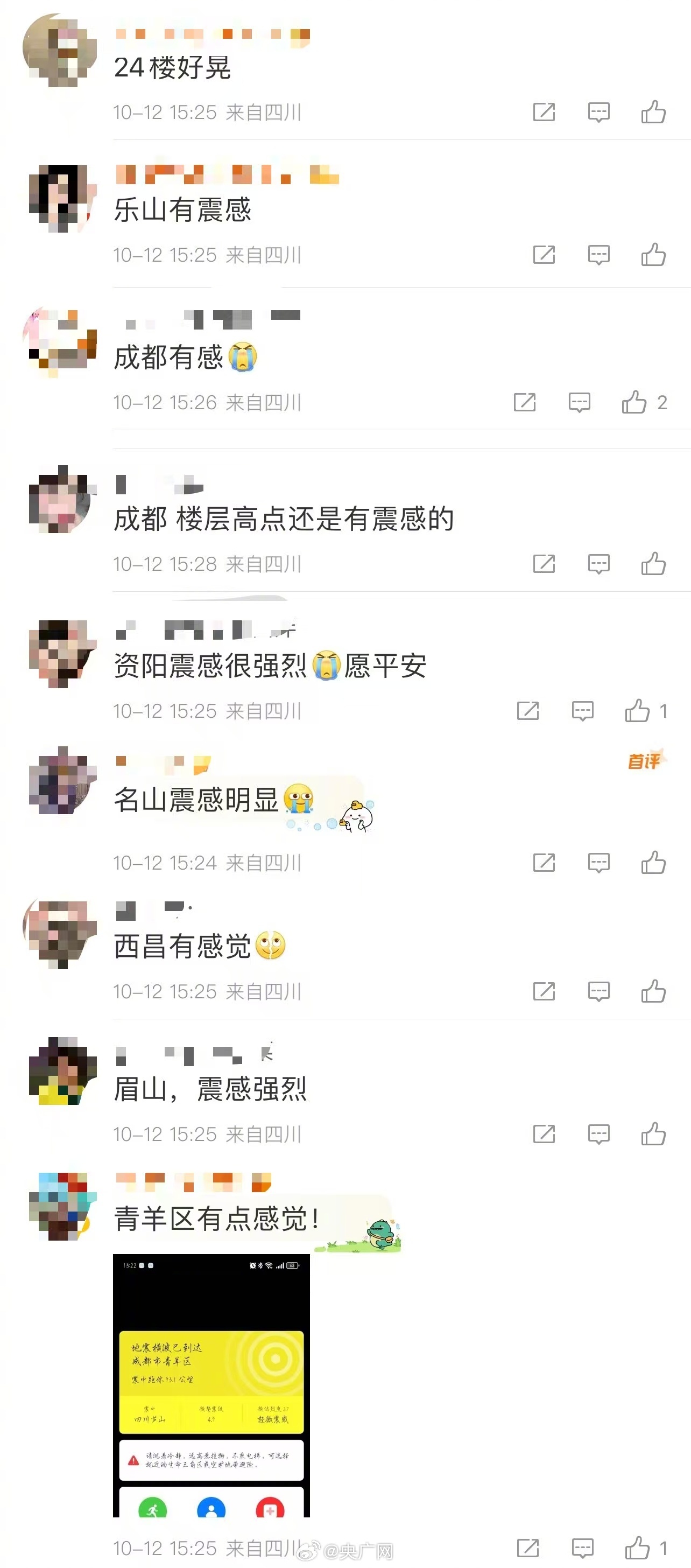Viewport: 691px width, 1568px height.
Task: Reply to the comment "青羊区有点感觉!"
Action: (583, 1548)
